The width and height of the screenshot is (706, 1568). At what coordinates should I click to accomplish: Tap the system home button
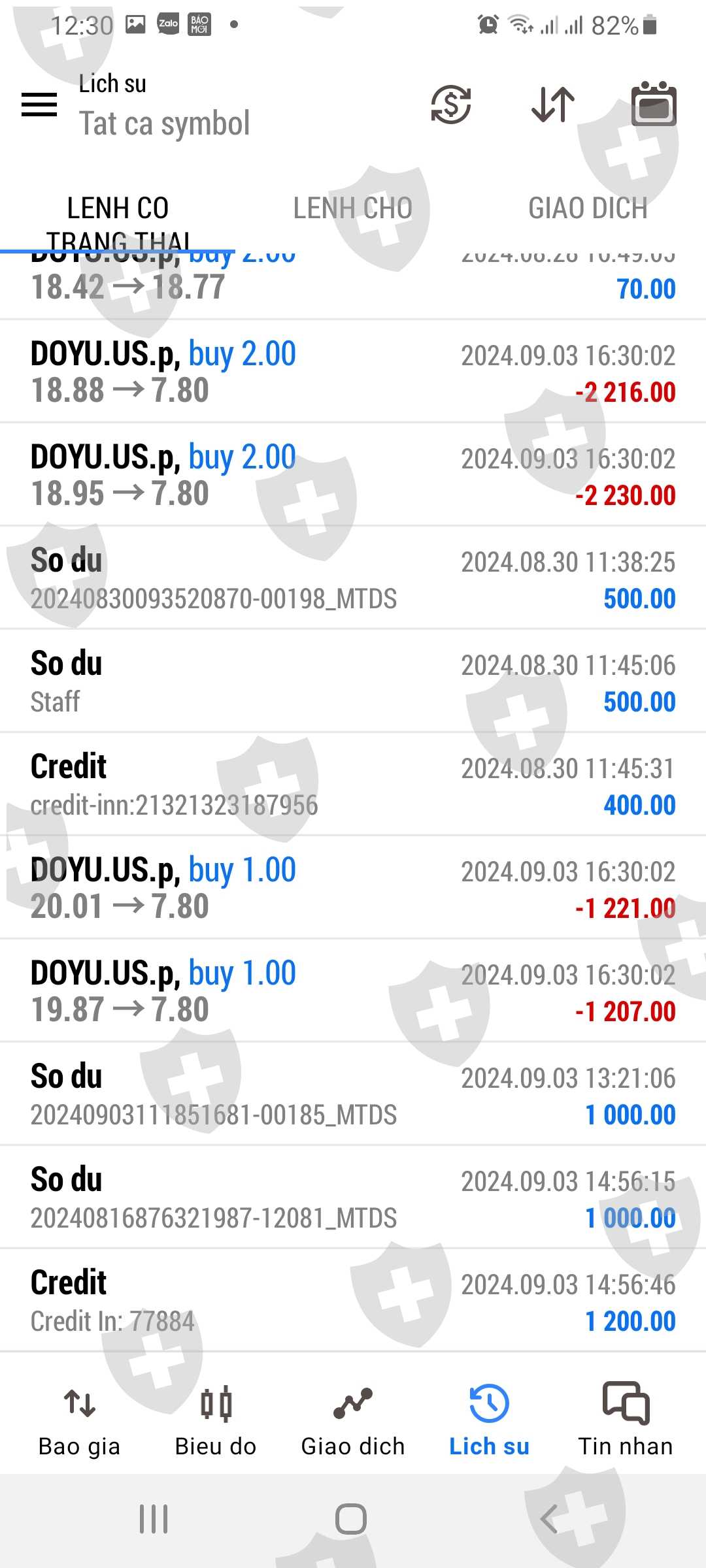pyautogui.click(x=351, y=1519)
